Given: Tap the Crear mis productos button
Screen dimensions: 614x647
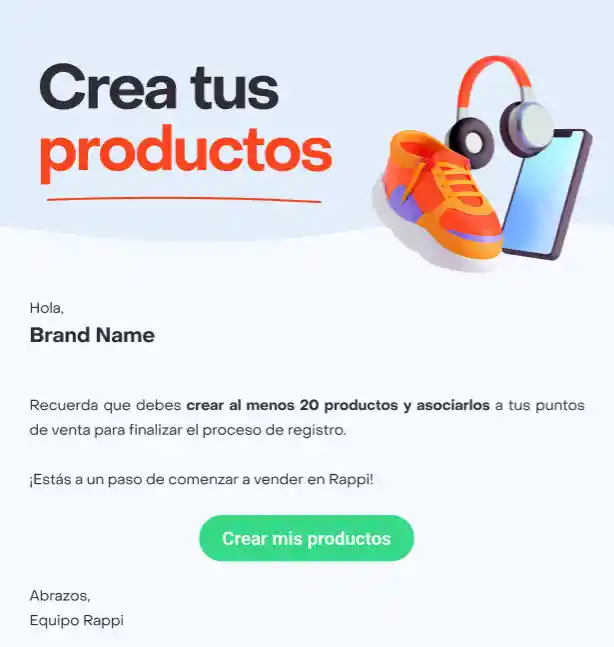Looking at the screenshot, I should tap(306, 538).
